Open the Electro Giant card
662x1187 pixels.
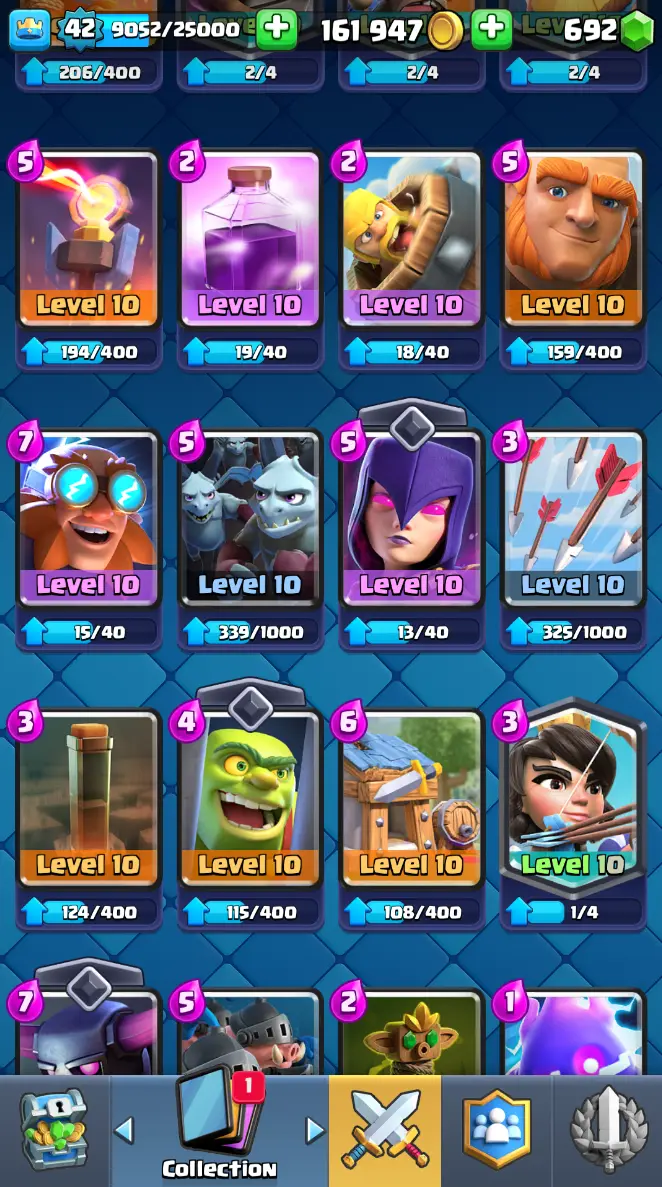tap(88, 520)
